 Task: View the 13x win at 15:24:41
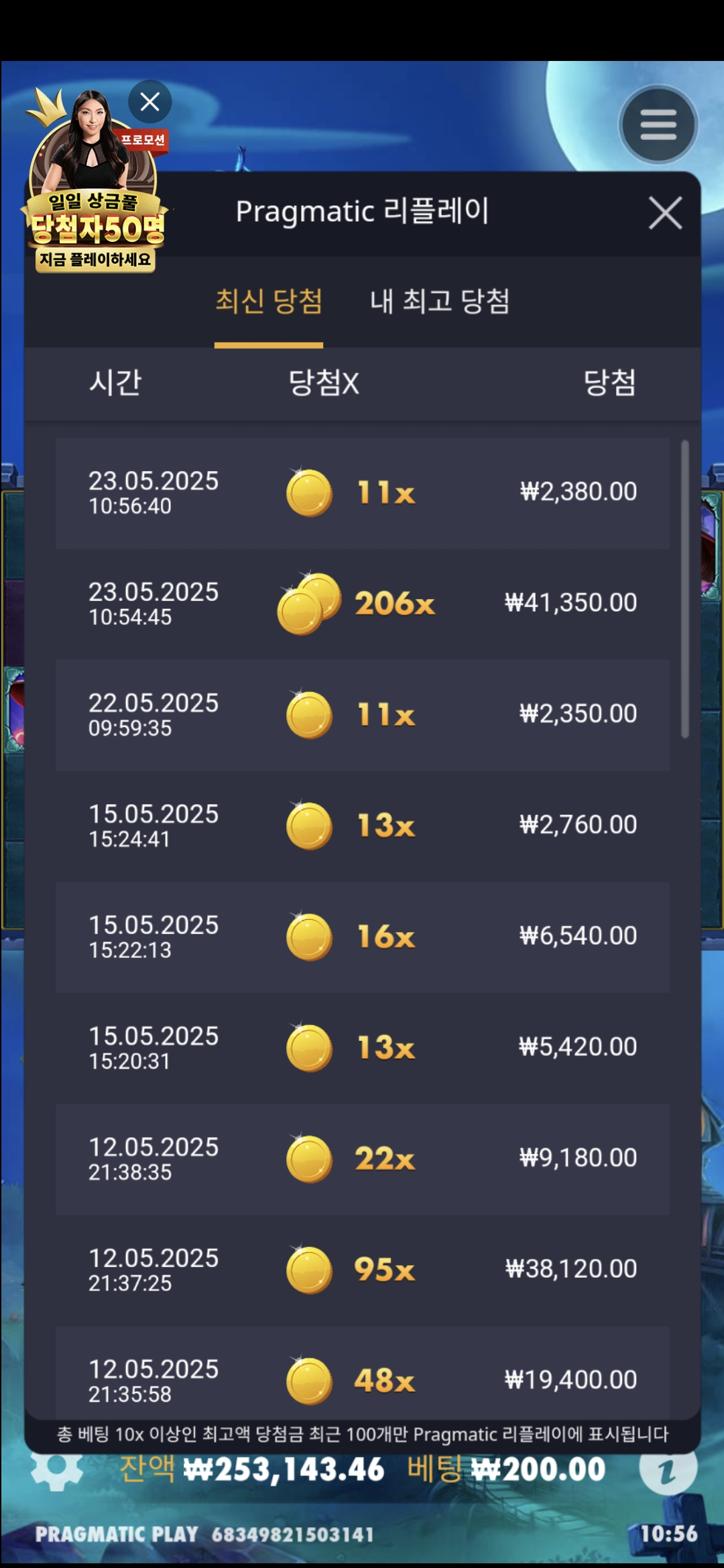(x=362, y=826)
